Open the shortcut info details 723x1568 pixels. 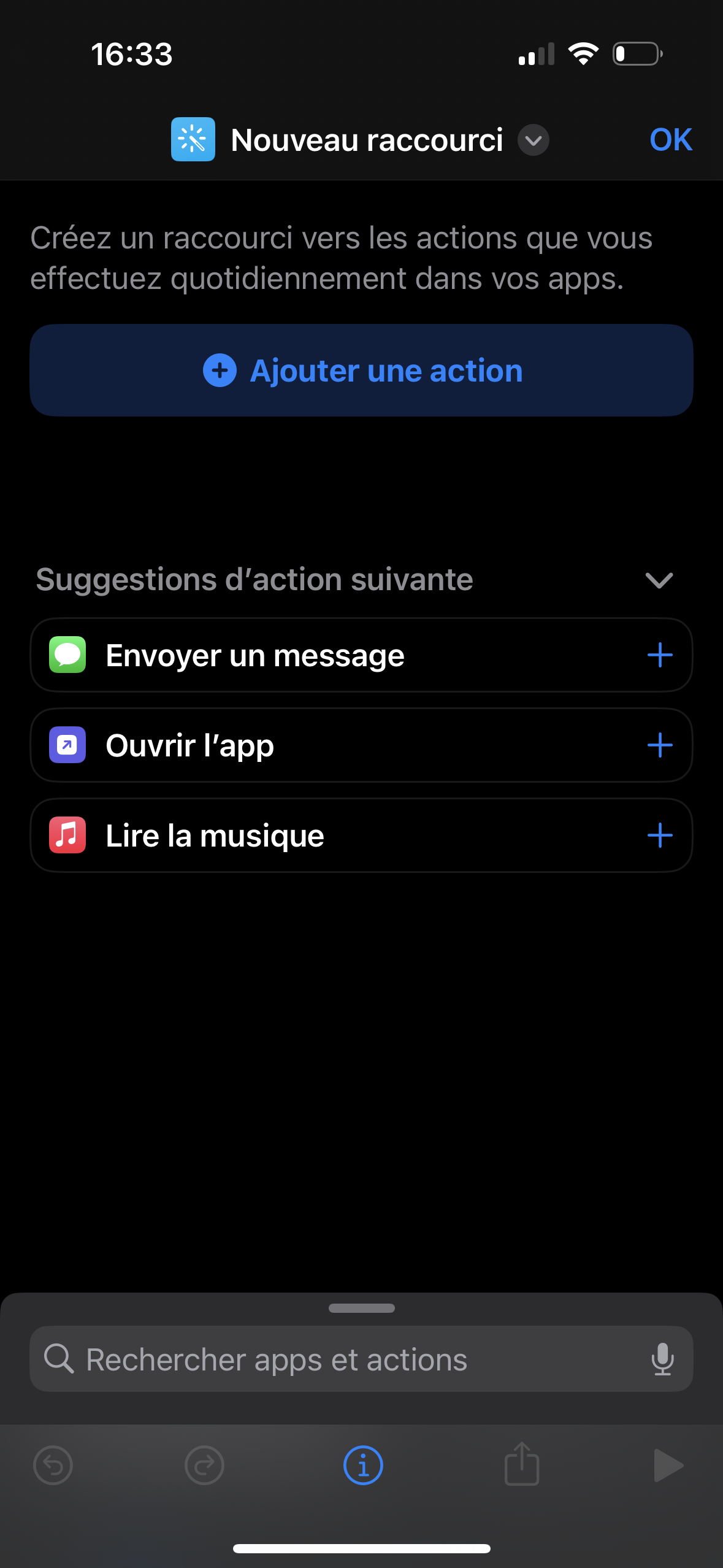coord(363,1466)
